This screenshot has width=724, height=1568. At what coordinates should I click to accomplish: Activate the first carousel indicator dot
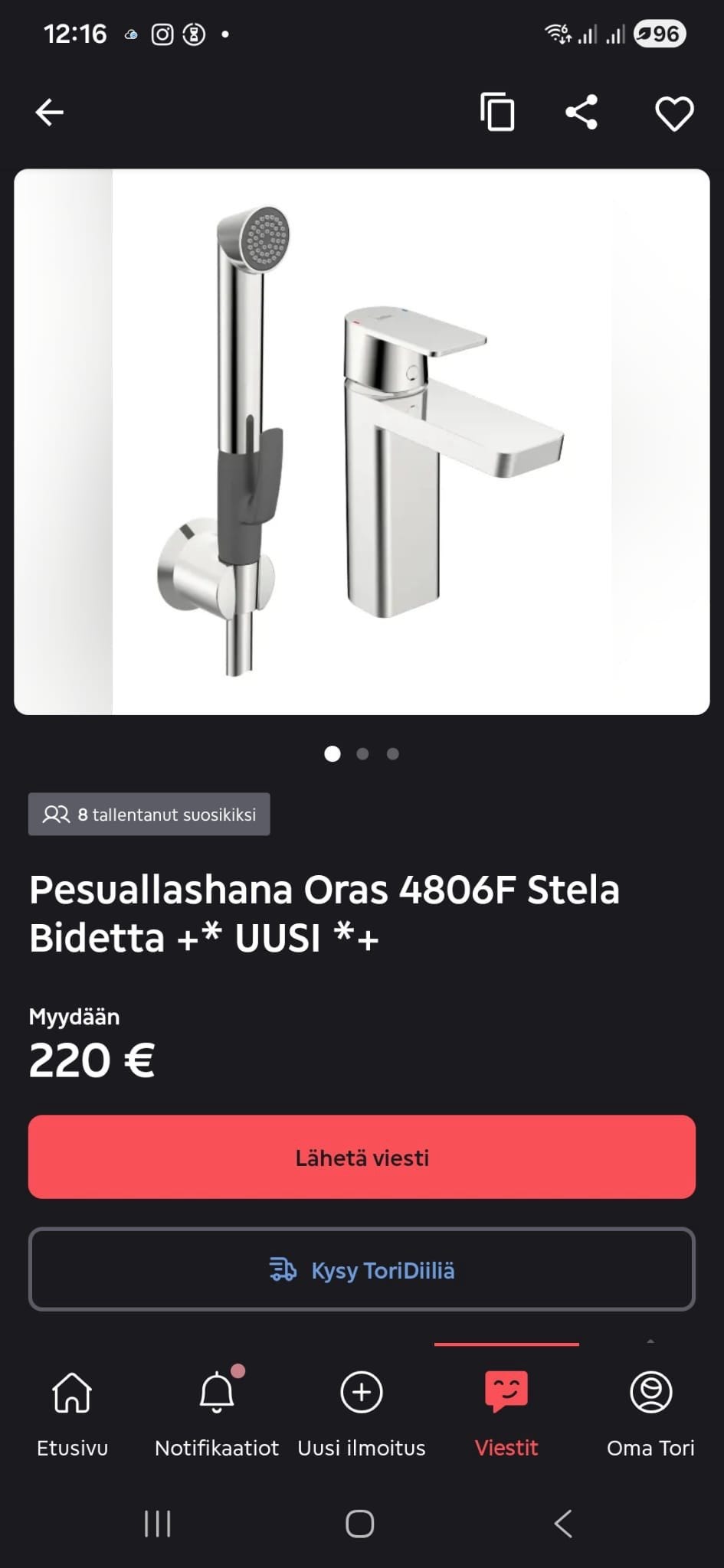coord(333,754)
